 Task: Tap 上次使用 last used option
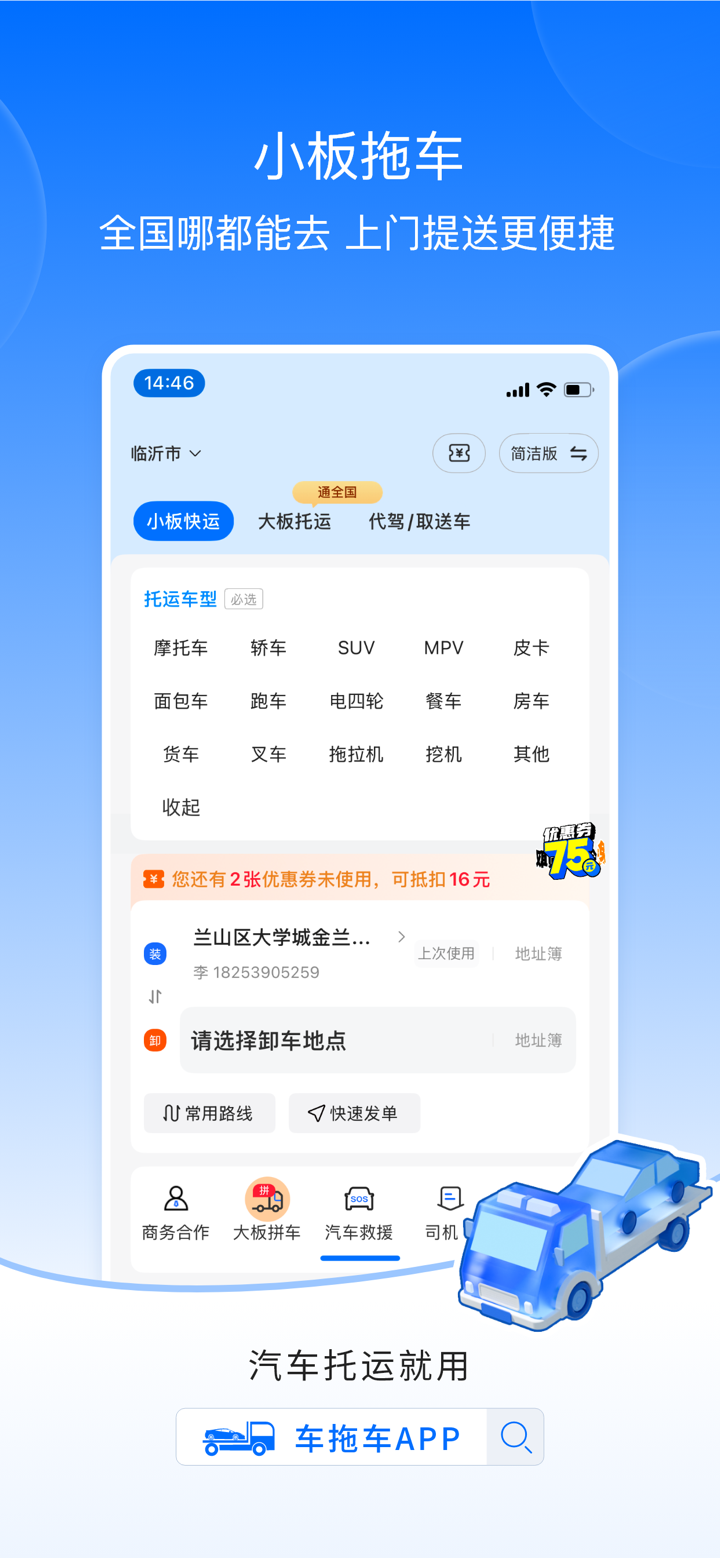click(x=446, y=954)
